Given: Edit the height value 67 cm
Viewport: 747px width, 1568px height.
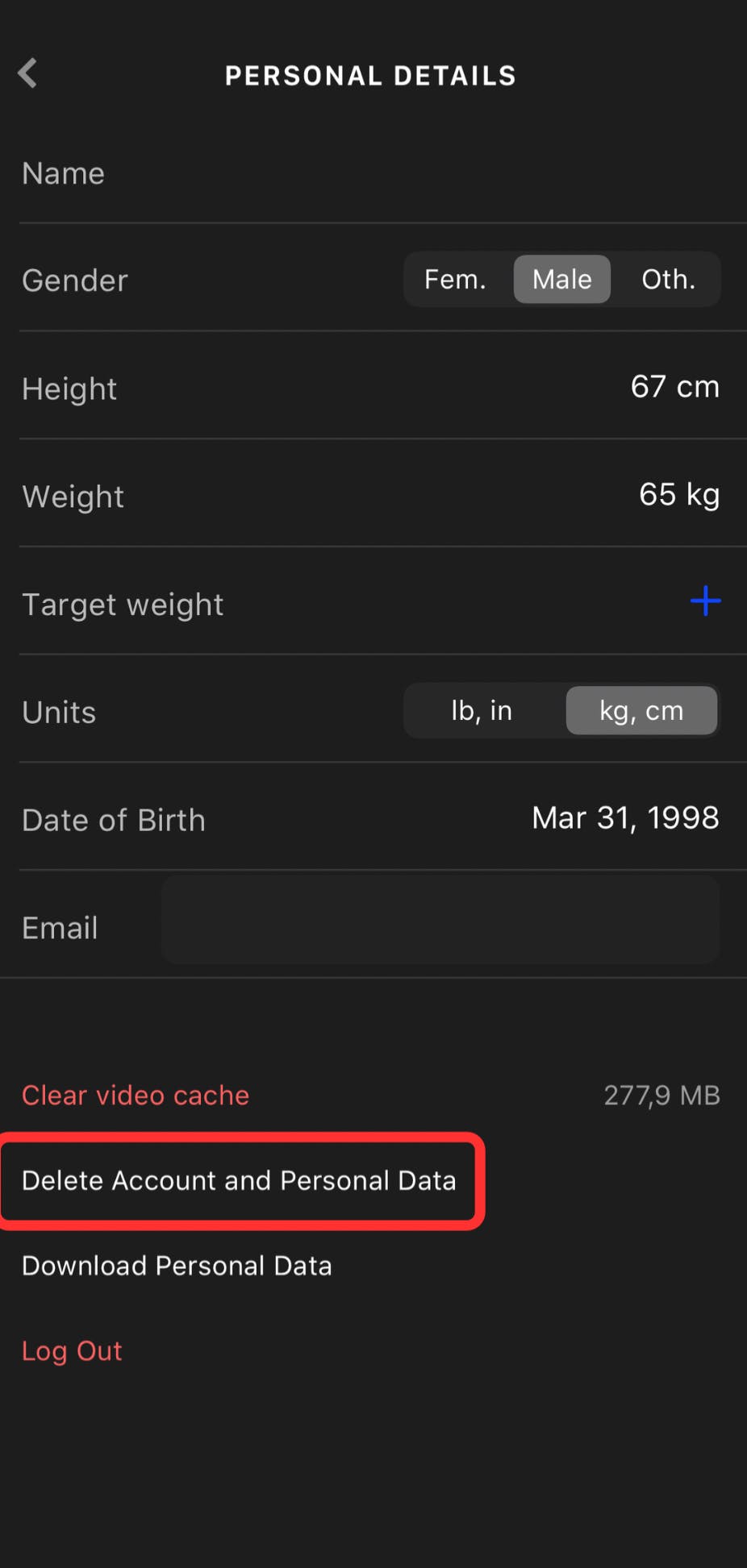Looking at the screenshot, I should coord(674,387).
